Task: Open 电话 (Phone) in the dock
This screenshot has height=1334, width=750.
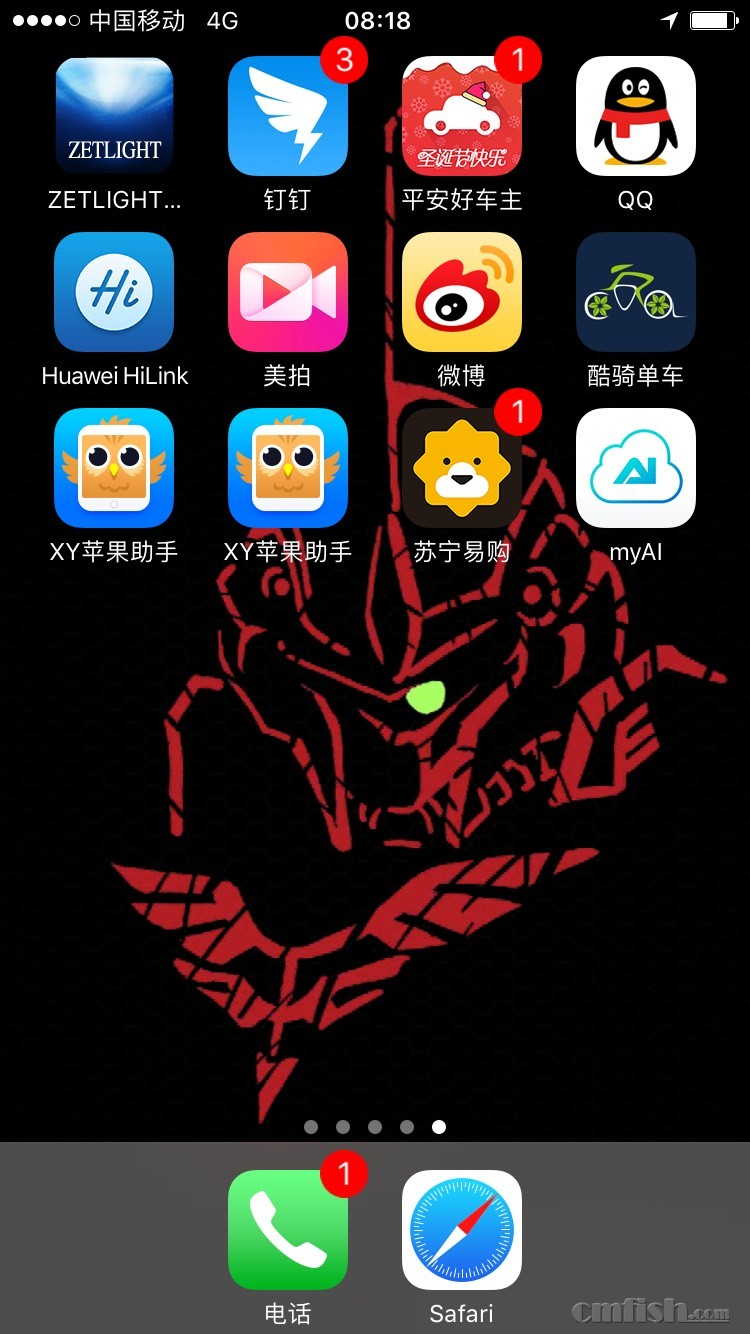Action: tap(288, 1230)
